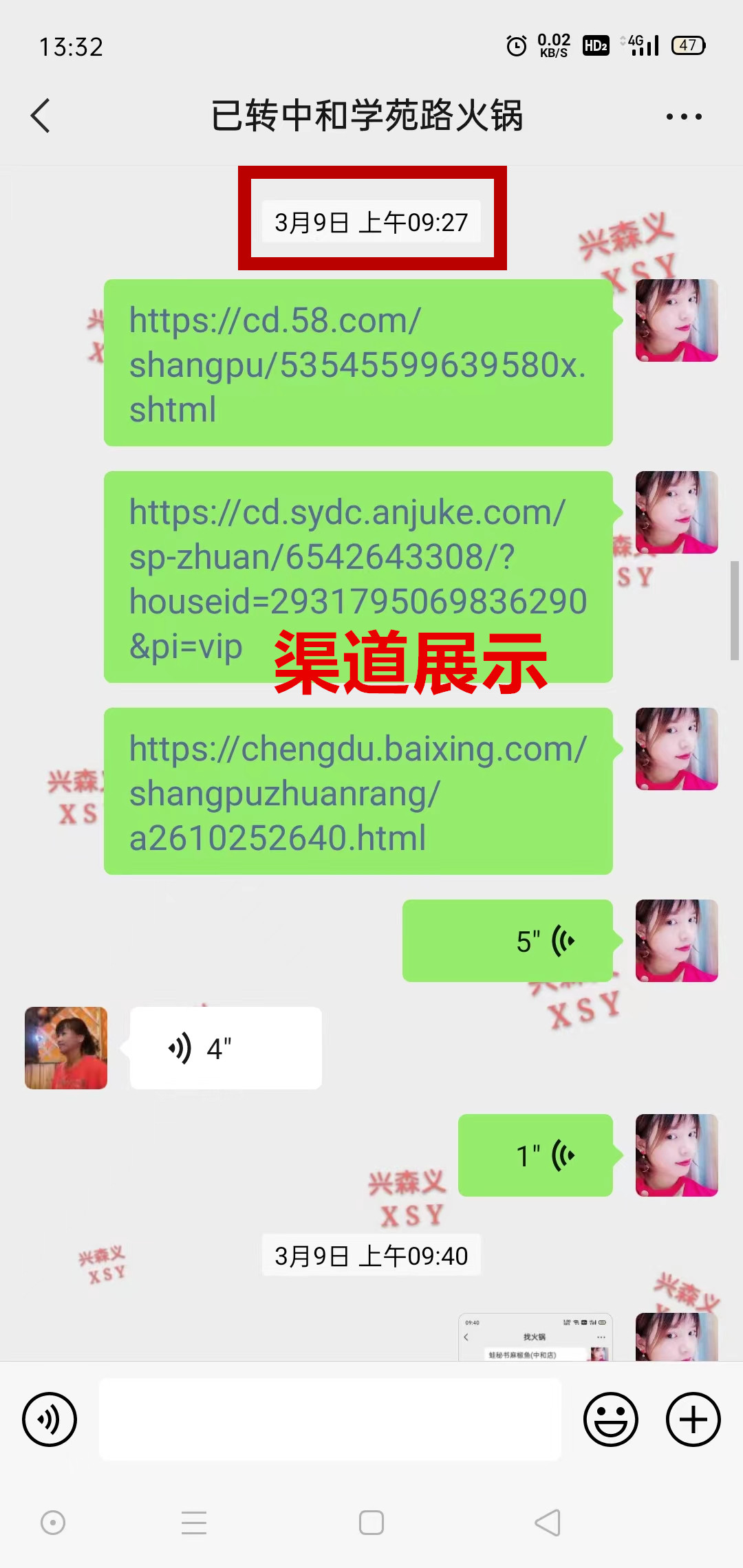View the contact's avatar beside 4" voice
The width and height of the screenshot is (743, 1568).
[x=66, y=1048]
